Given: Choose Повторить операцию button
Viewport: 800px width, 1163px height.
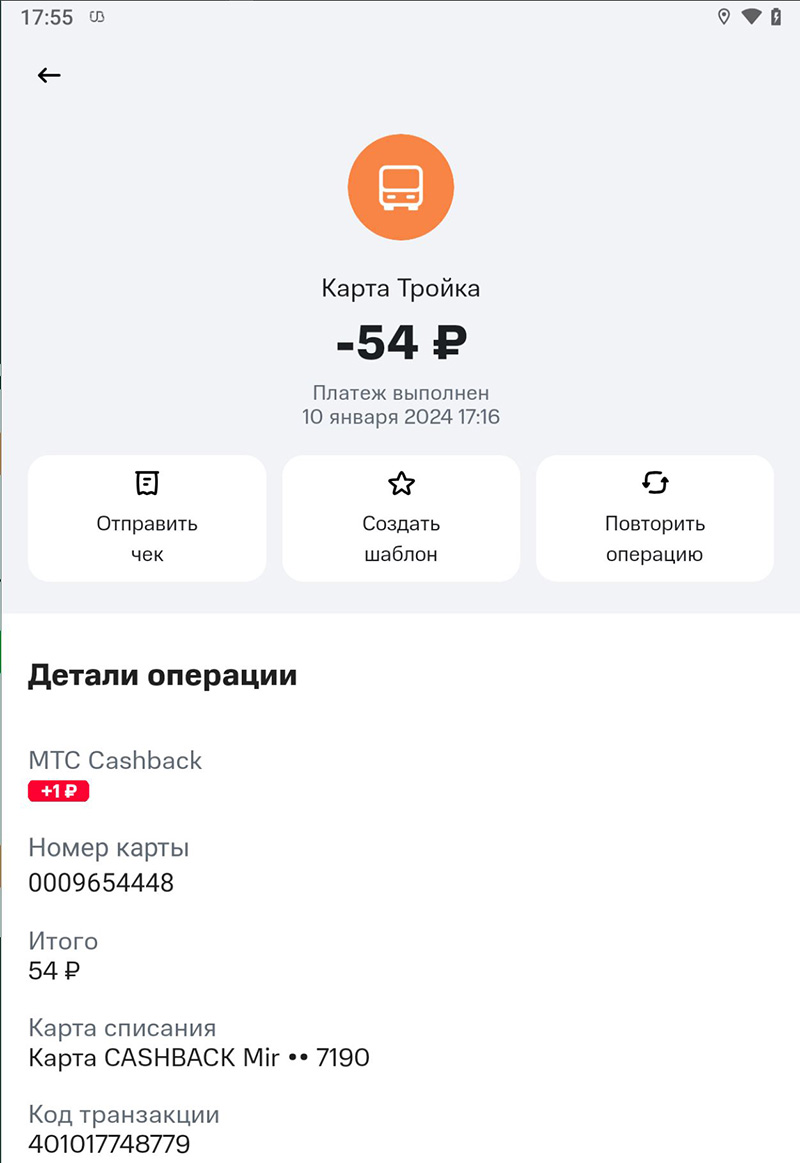Looking at the screenshot, I should coord(655,518).
